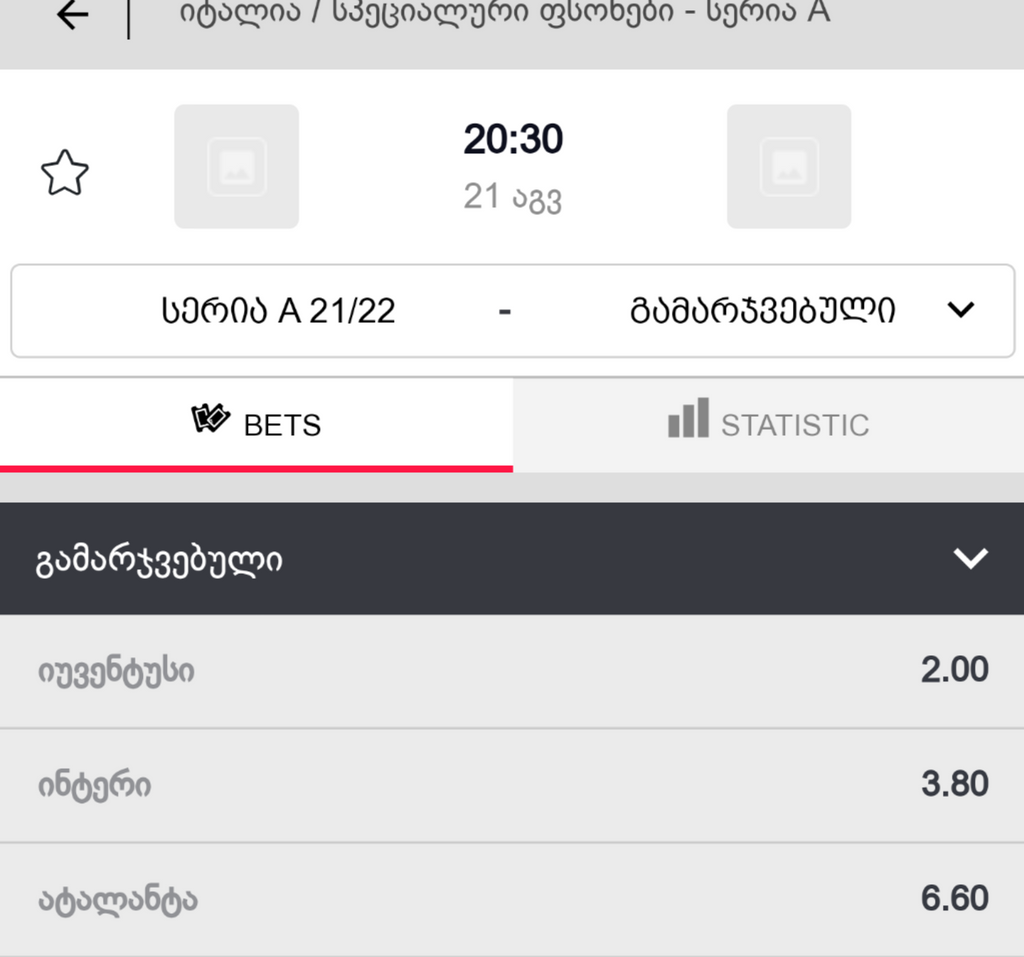The width and height of the screenshot is (1024, 957).
Task: Switch to the BETS tab
Action: (x=256, y=424)
